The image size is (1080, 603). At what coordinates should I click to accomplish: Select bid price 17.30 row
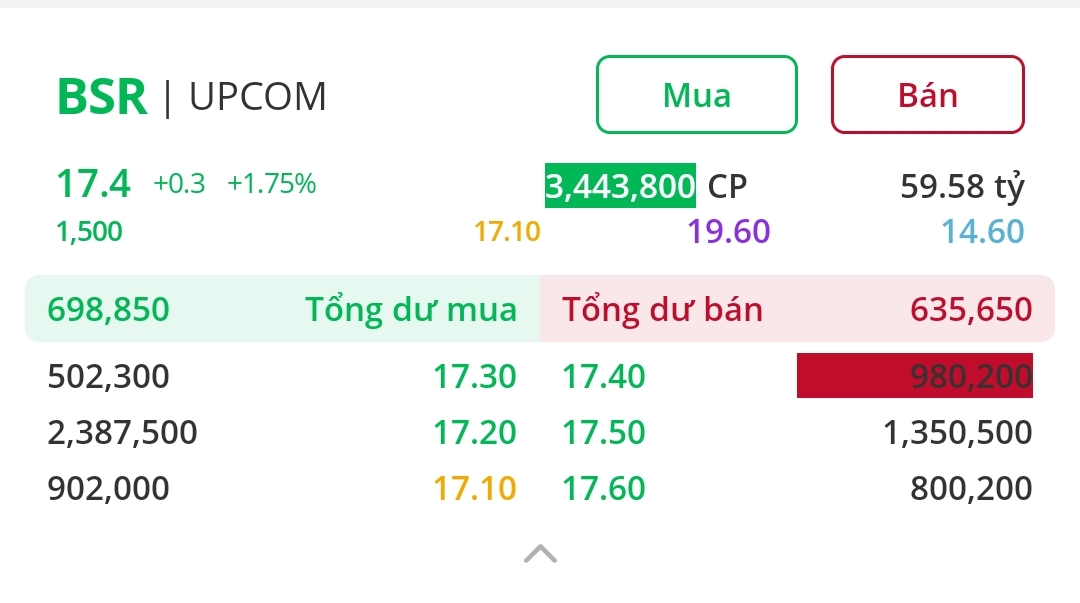coord(474,377)
